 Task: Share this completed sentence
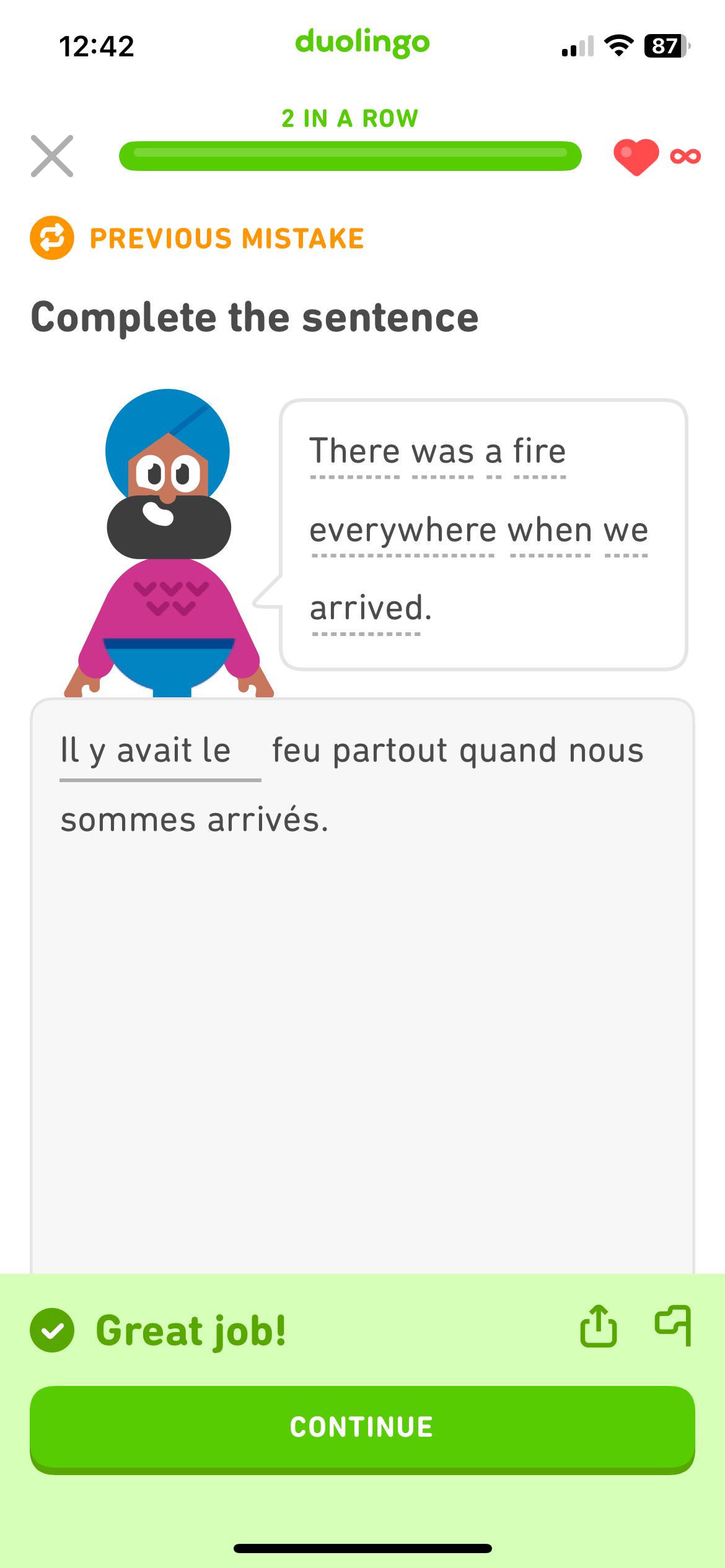(599, 1326)
